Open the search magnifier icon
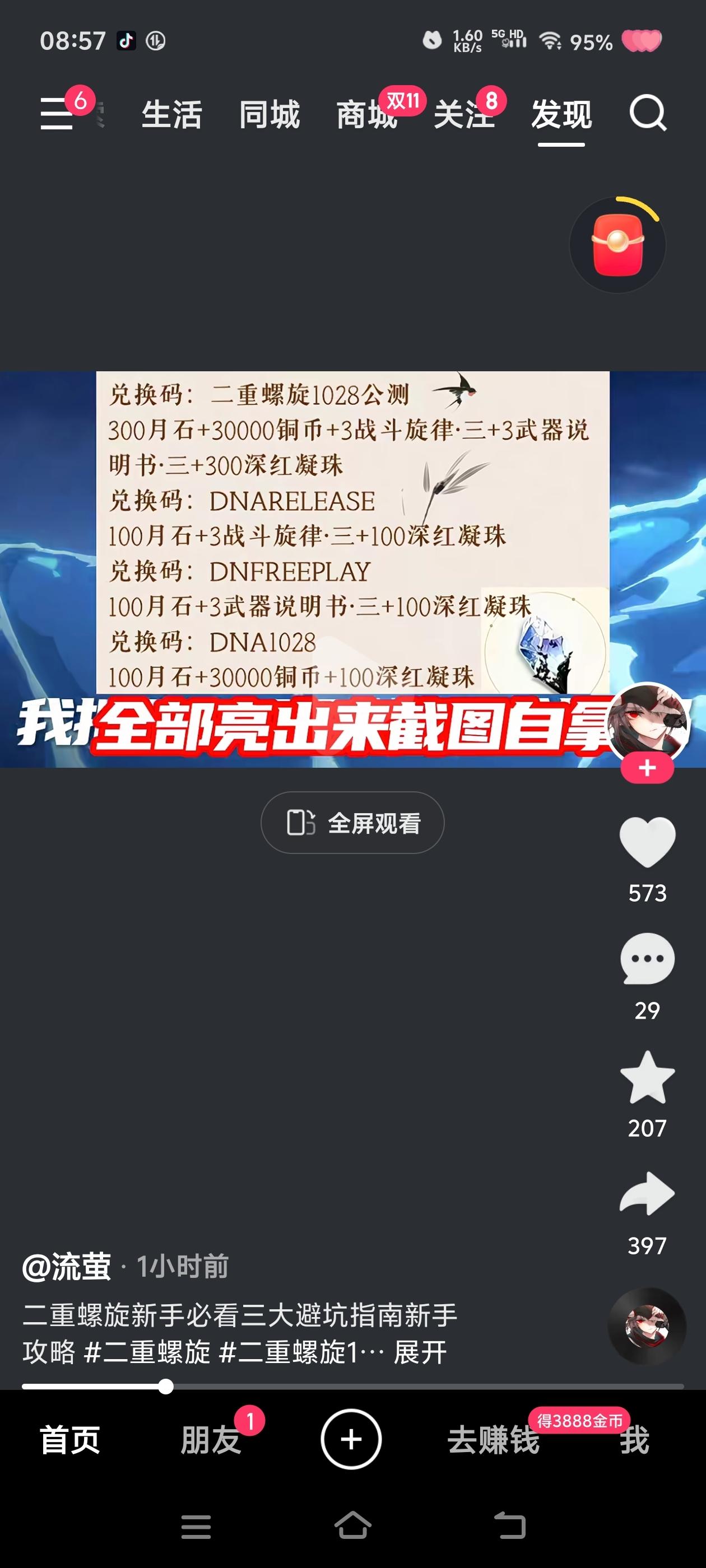This screenshot has height=1568, width=706. click(x=648, y=113)
